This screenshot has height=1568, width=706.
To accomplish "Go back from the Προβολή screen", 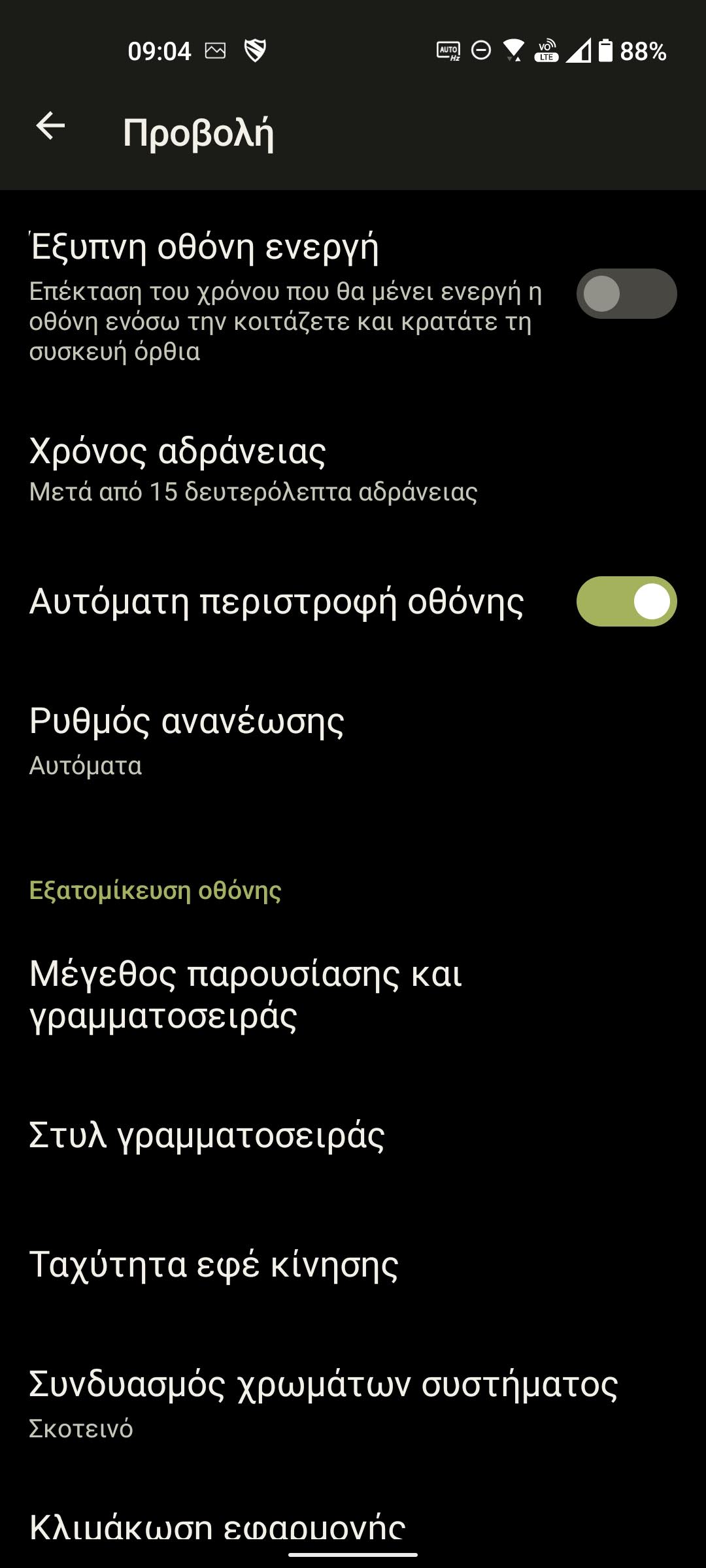I will [x=50, y=125].
